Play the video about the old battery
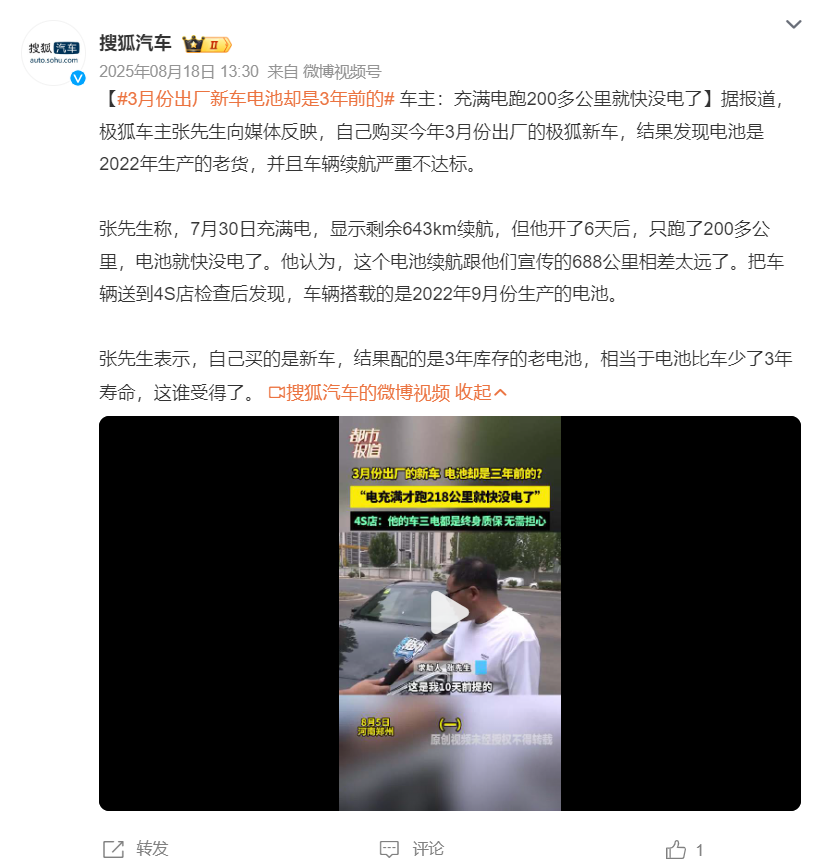The height and width of the screenshot is (865, 823). pos(449,613)
